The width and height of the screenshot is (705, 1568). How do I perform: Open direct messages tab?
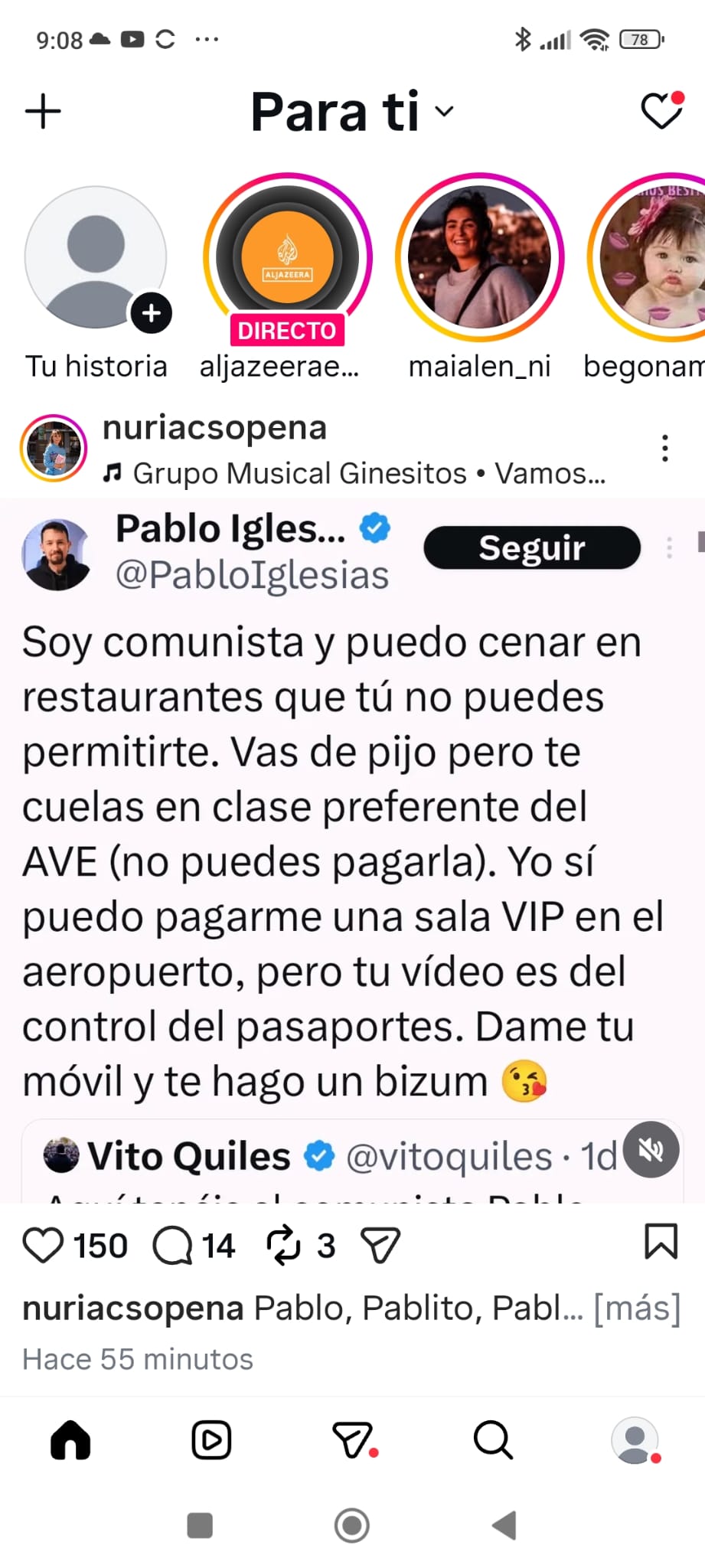[353, 1440]
